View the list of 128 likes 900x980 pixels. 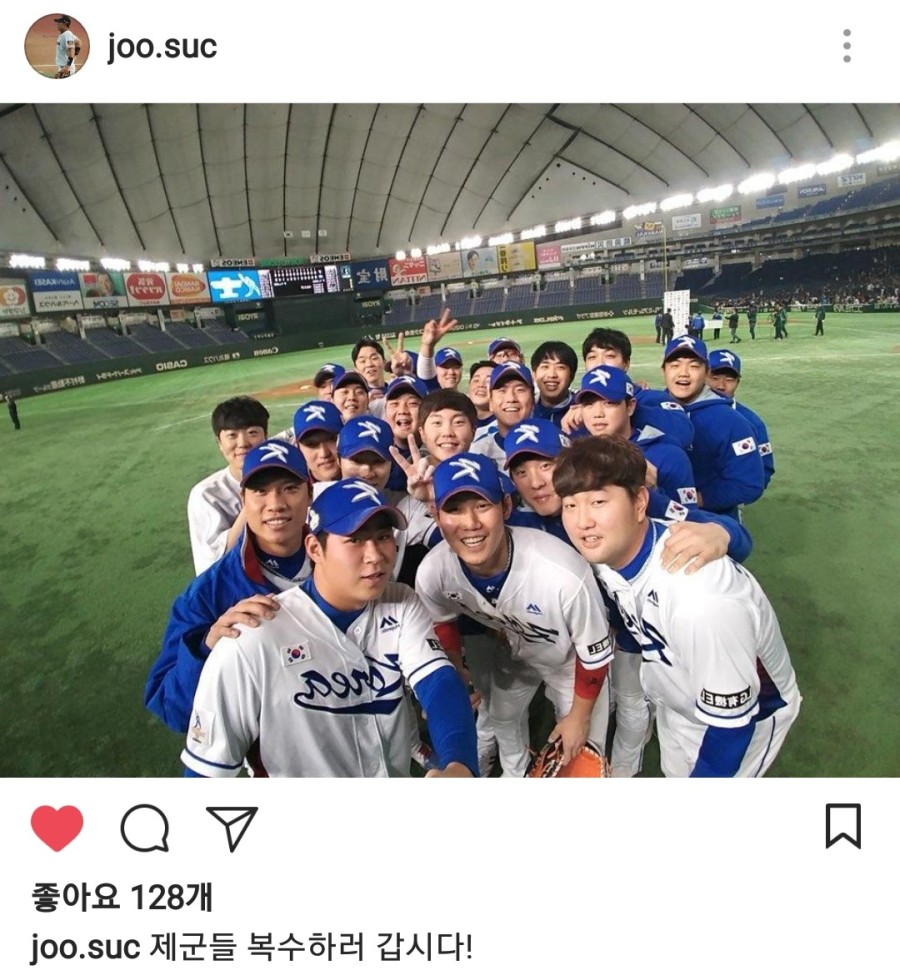[x=121, y=897]
